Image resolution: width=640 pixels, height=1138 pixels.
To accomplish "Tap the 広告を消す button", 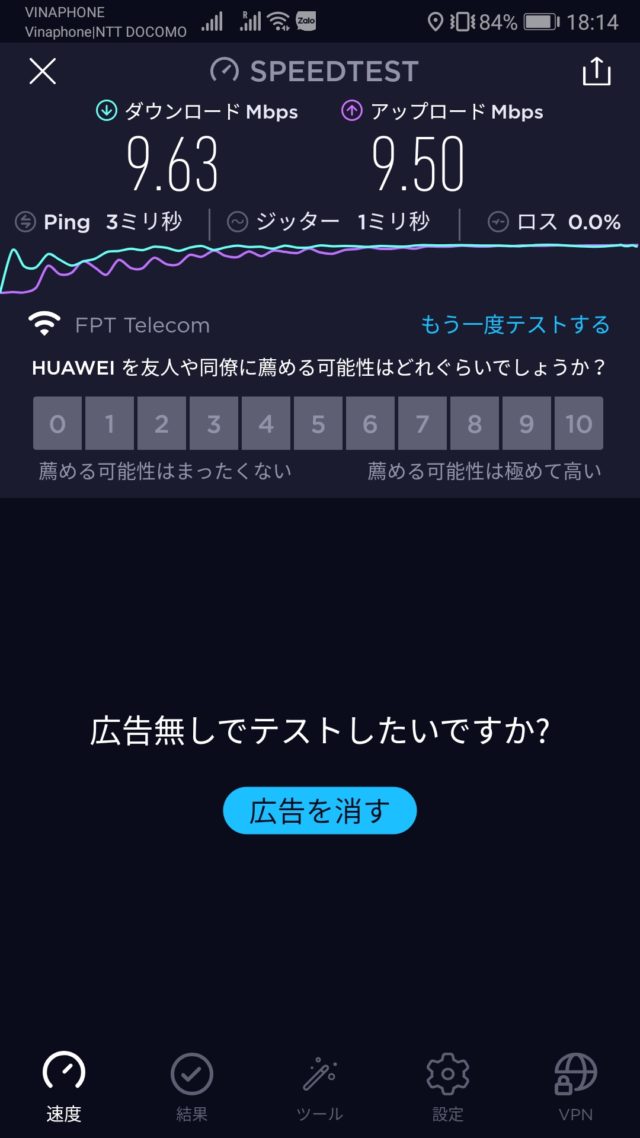I will tap(319, 811).
